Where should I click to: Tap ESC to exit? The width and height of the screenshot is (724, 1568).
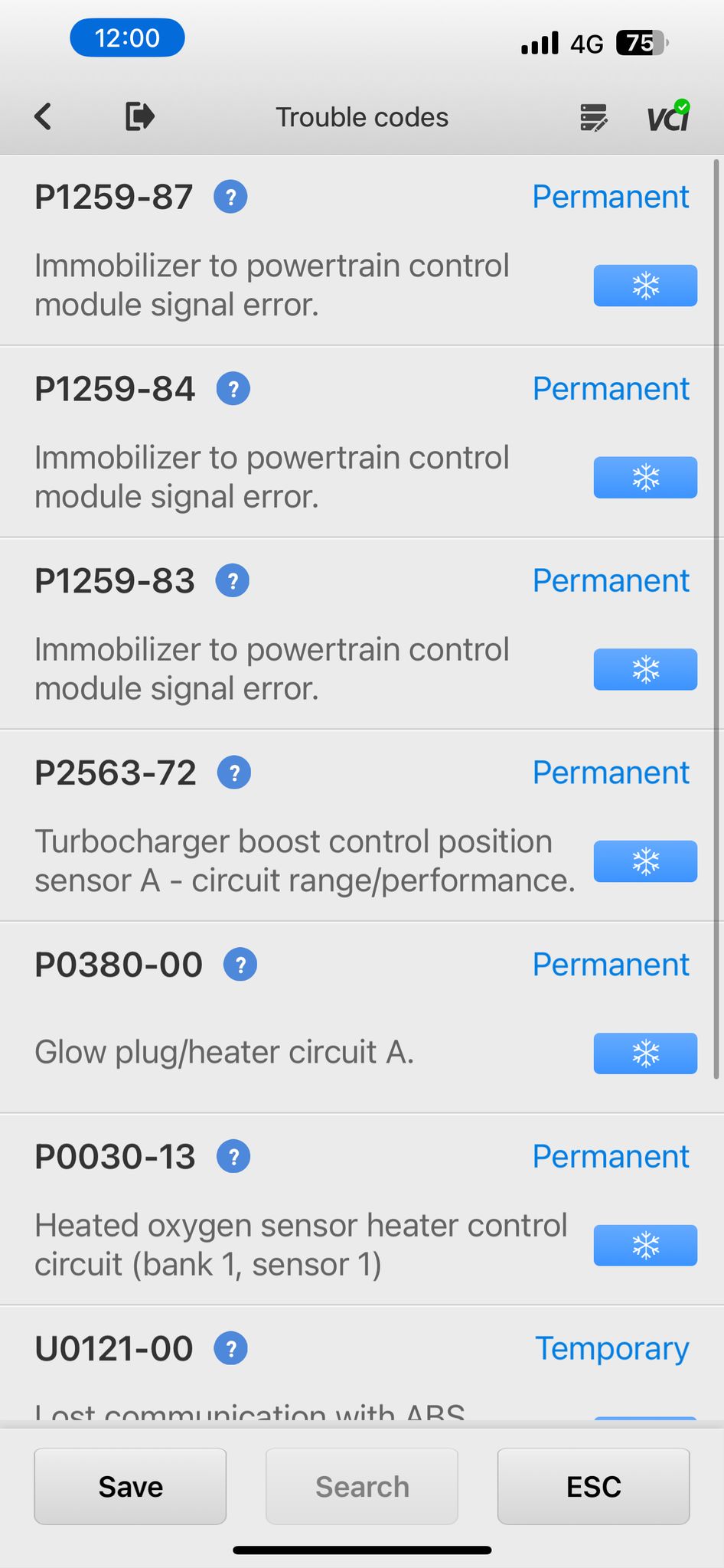point(594,1486)
